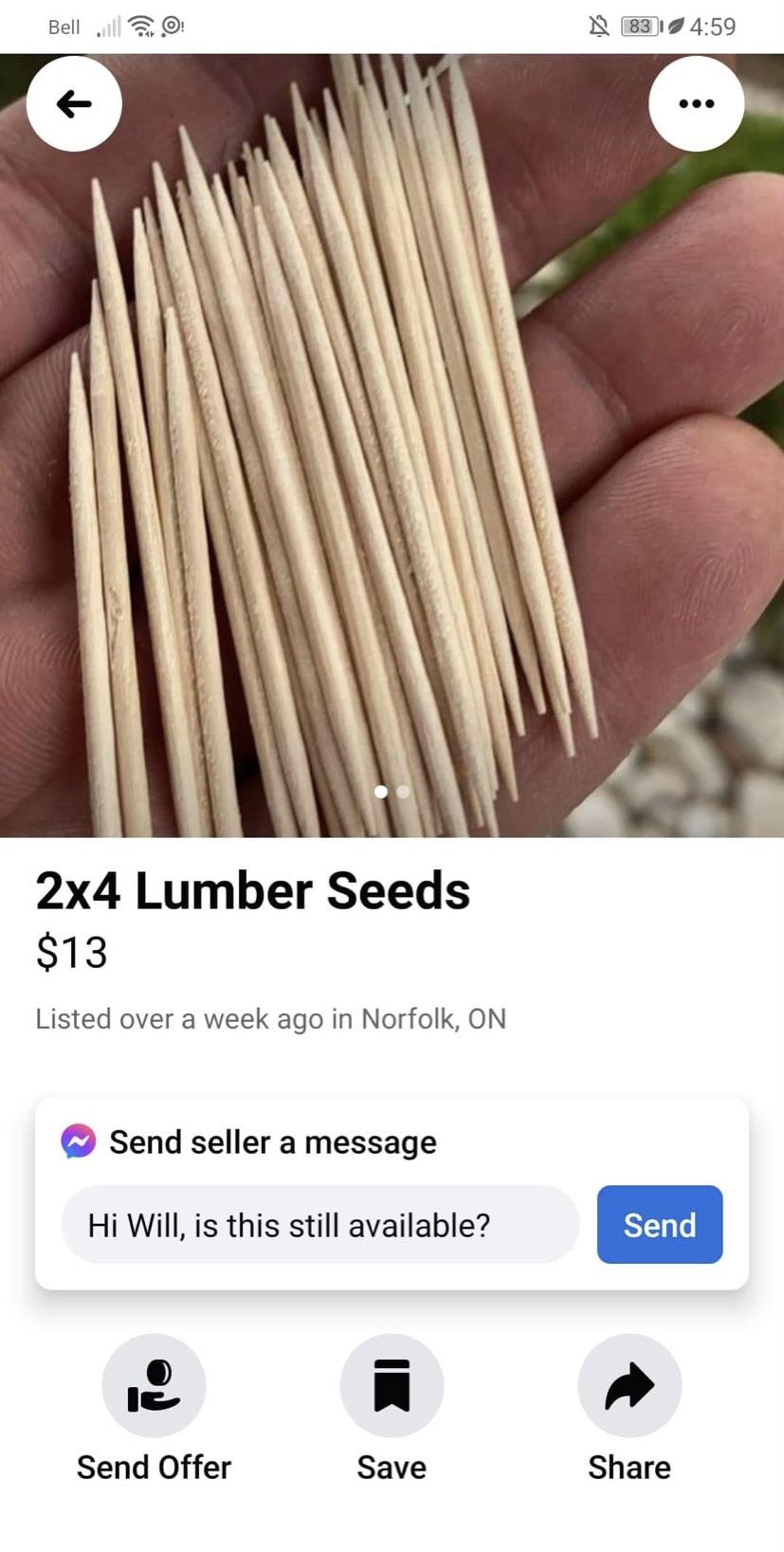Click the muted notifications bell icon
Screen dimensions: 784x1552
(599, 27)
